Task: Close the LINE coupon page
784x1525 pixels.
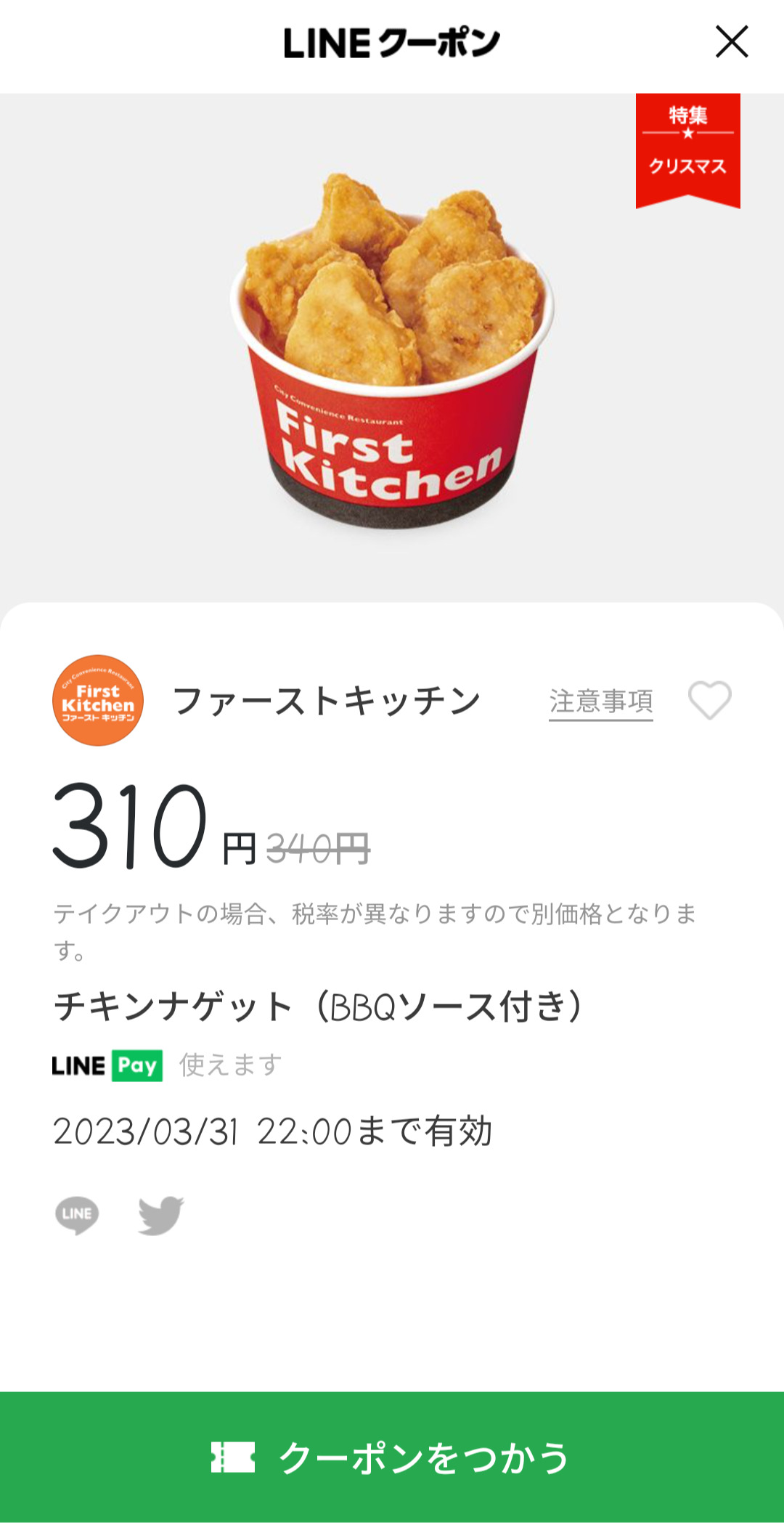Action: pyautogui.click(x=732, y=41)
